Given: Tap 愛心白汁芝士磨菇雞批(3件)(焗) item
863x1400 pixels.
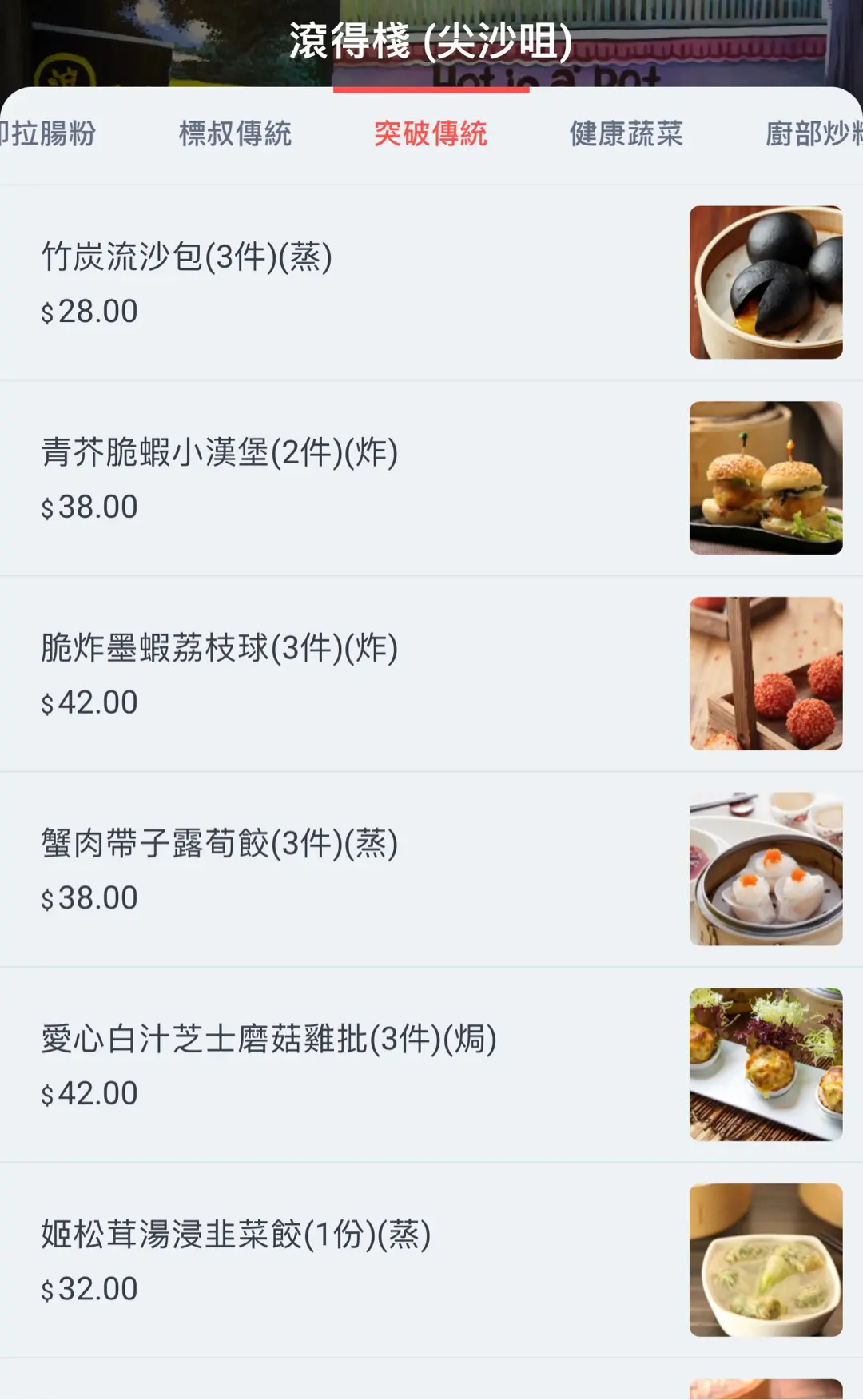Looking at the screenshot, I should click(431, 1065).
